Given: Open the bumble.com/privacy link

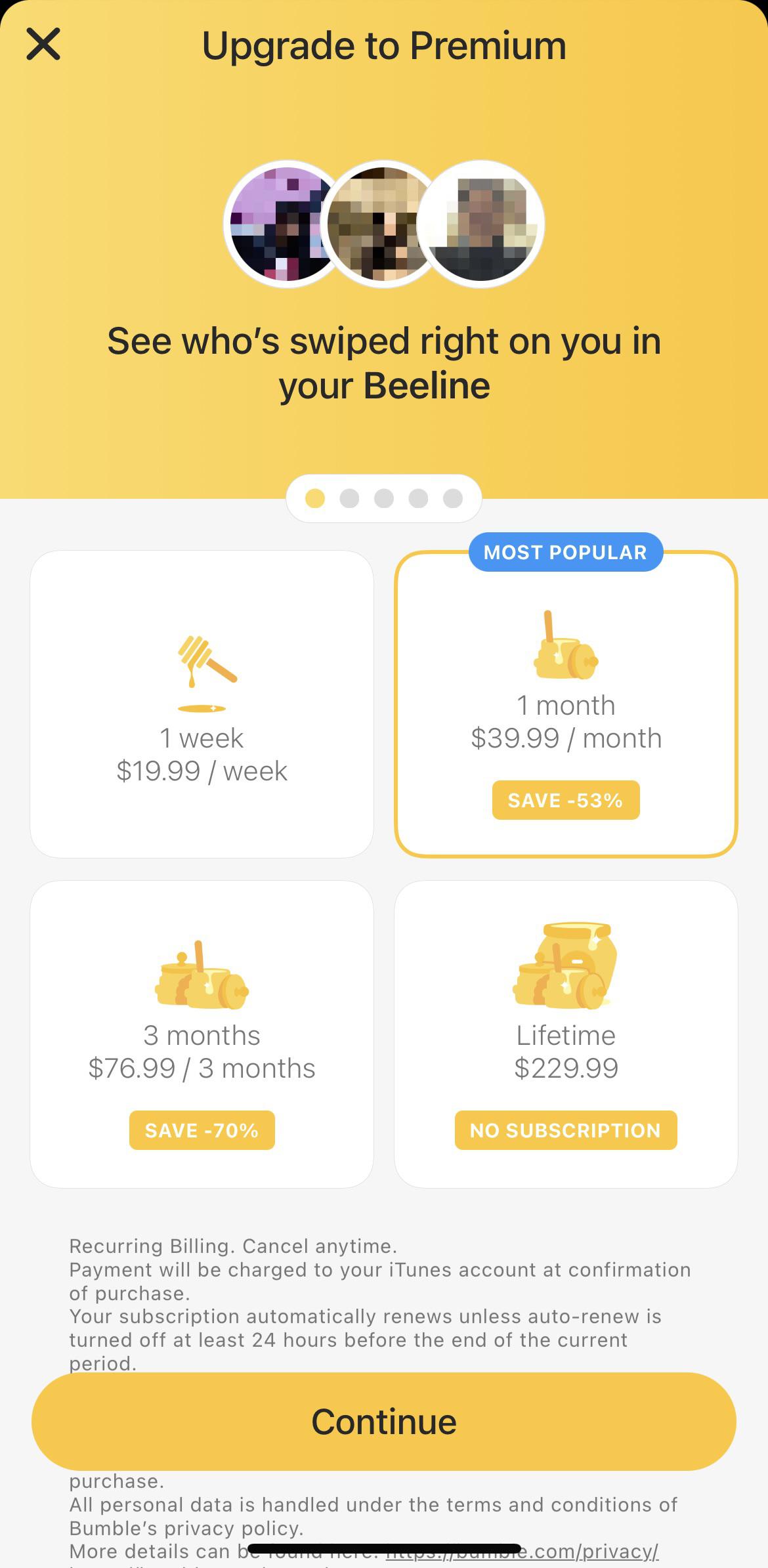Looking at the screenshot, I should (x=522, y=1552).
